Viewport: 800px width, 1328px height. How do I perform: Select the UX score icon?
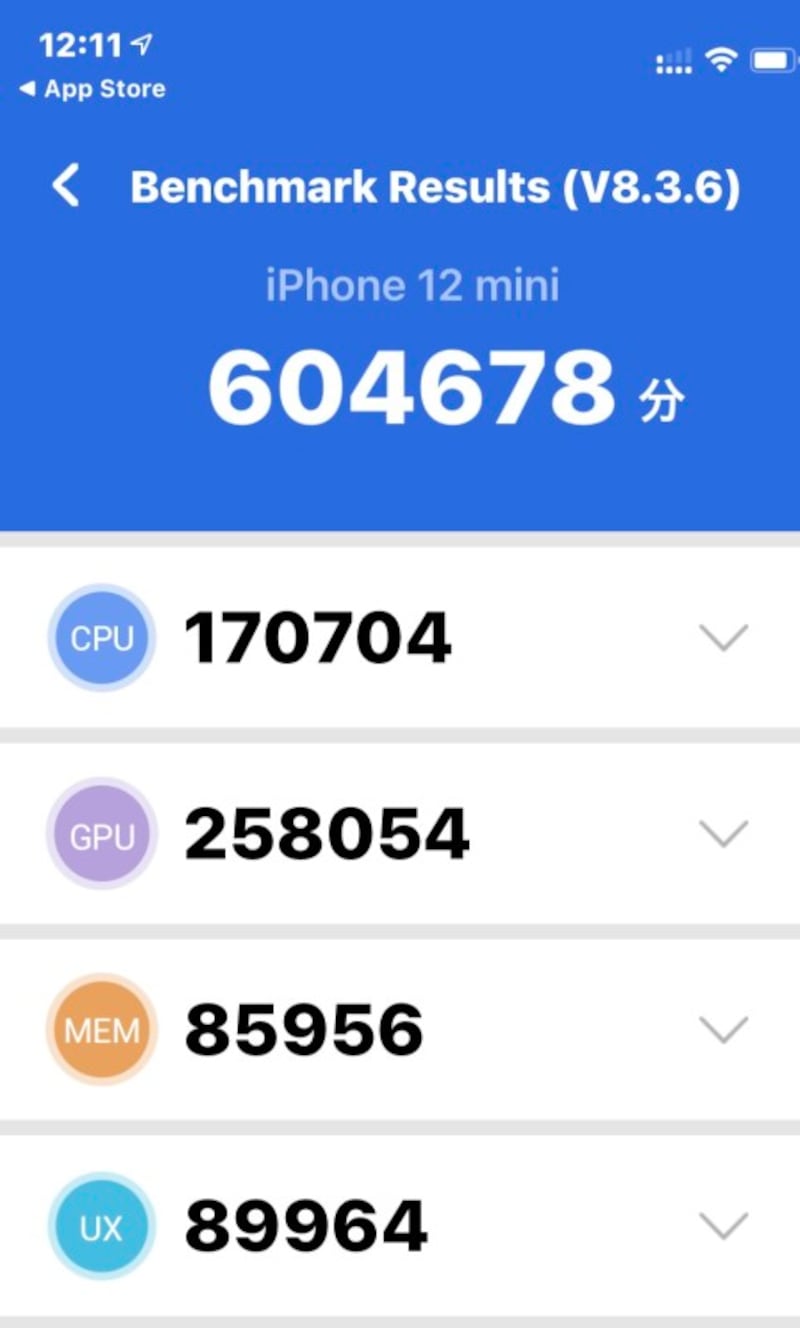100,1223
